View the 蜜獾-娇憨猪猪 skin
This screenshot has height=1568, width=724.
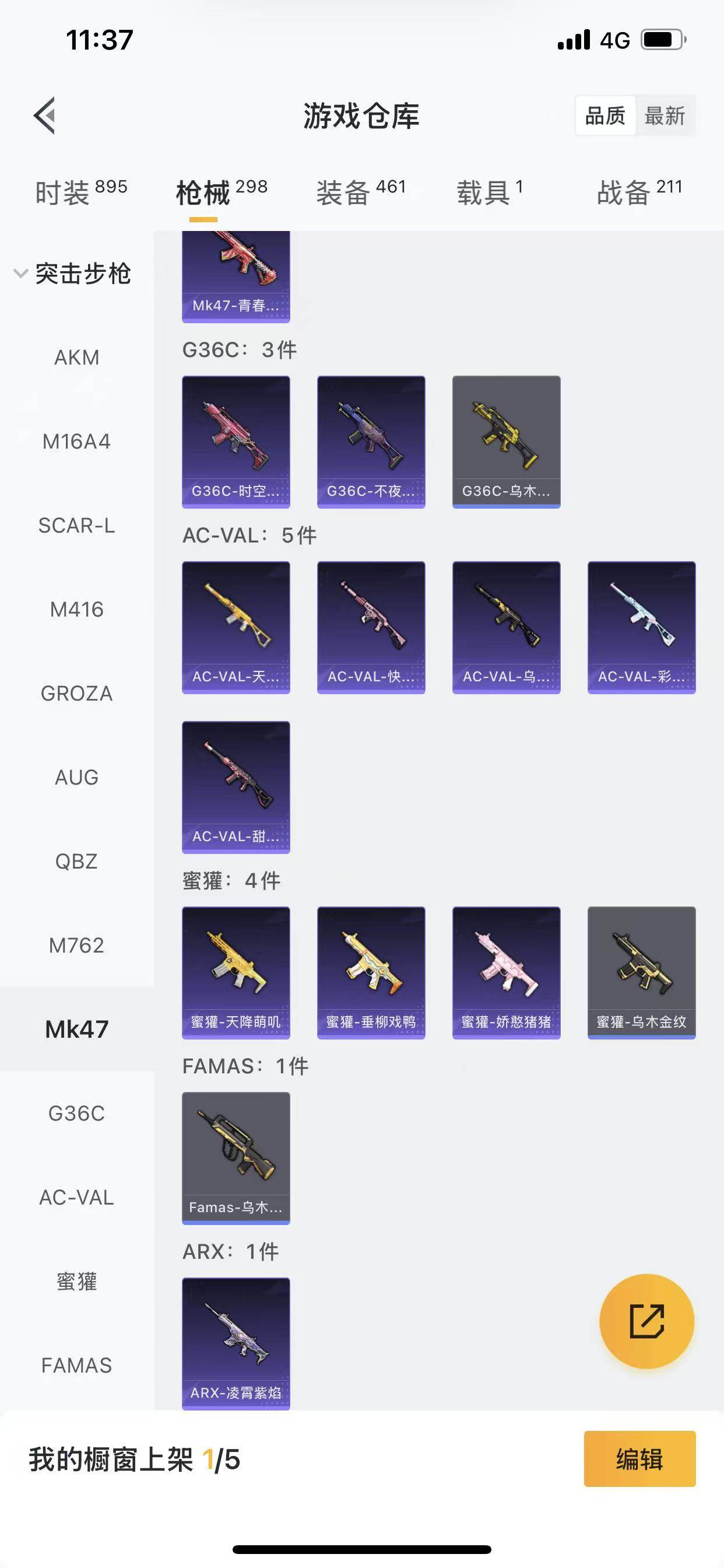click(x=506, y=972)
